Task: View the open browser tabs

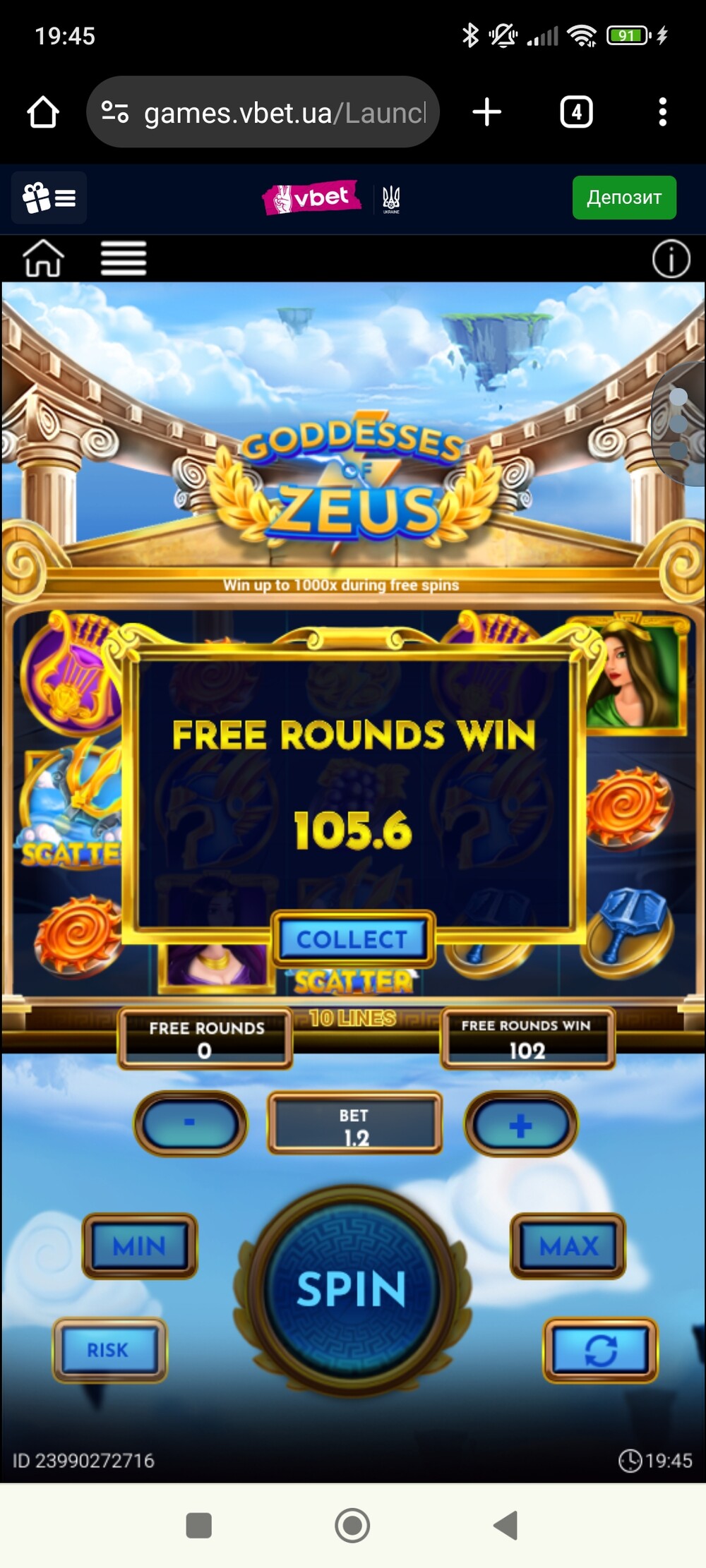Action: click(x=576, y=112)
